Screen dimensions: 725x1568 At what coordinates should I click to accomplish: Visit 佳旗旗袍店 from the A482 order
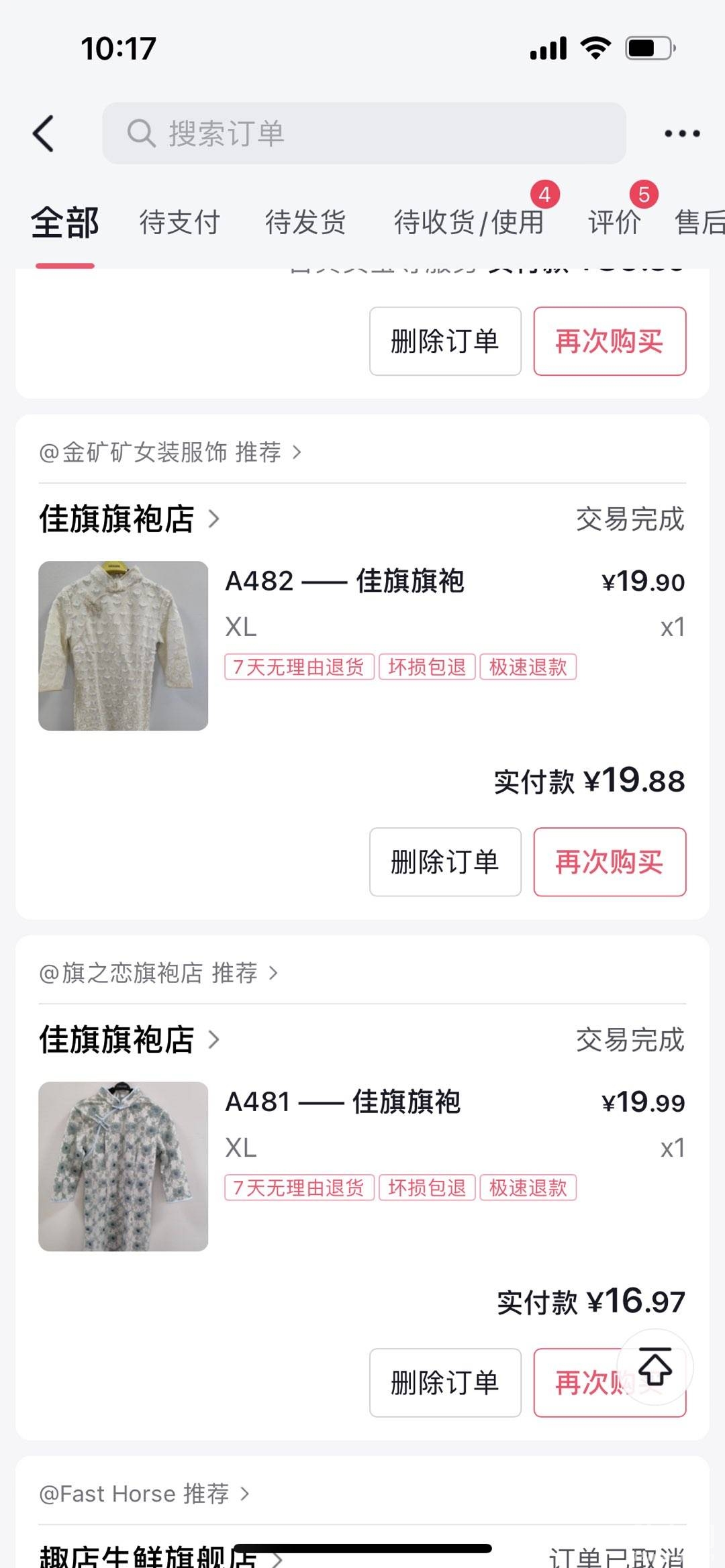[129, 519]
